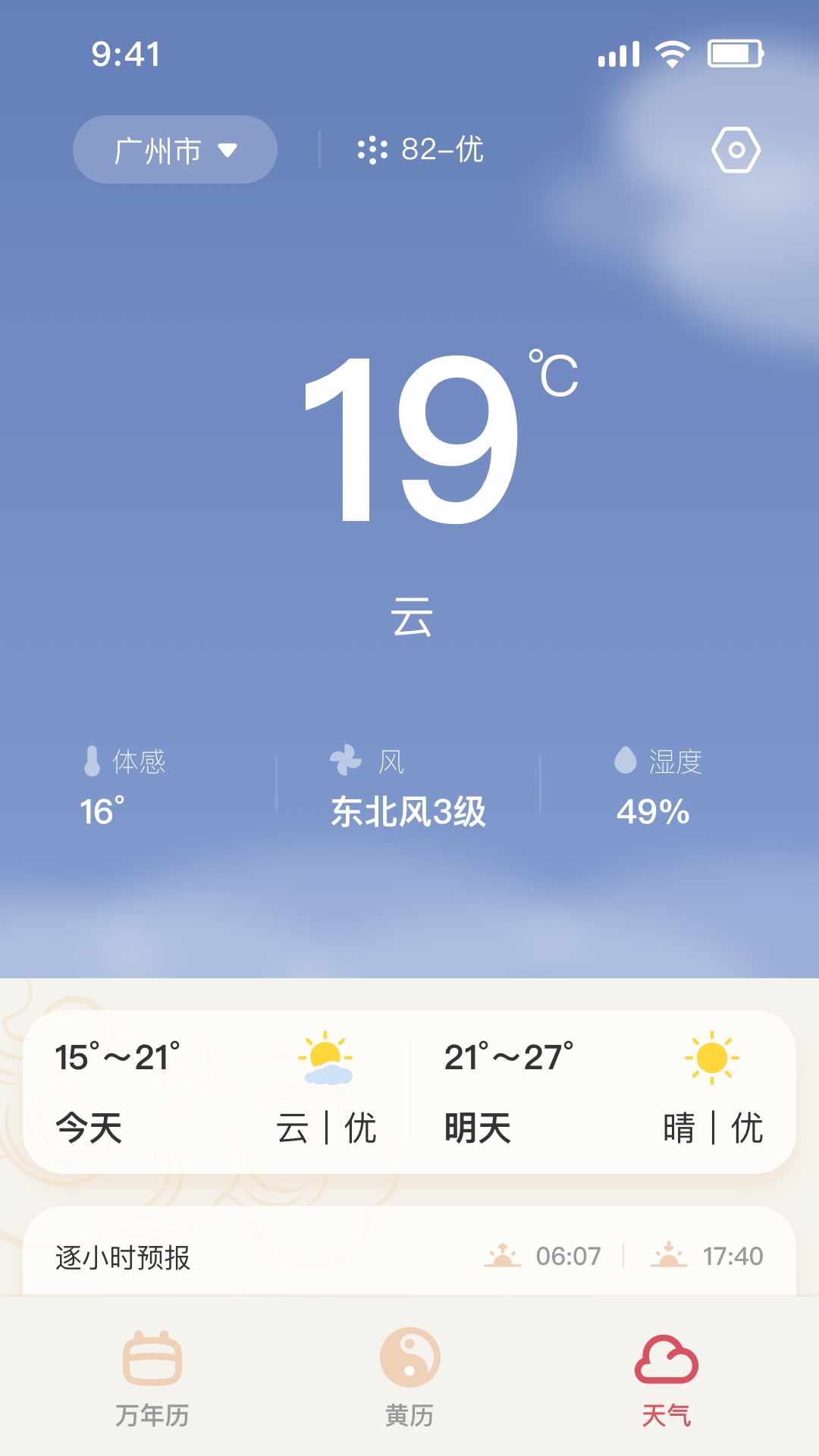Click the sun icon for tomorrow's forecast
This screenshot has width=819, height=1456.
(711, 1058)
